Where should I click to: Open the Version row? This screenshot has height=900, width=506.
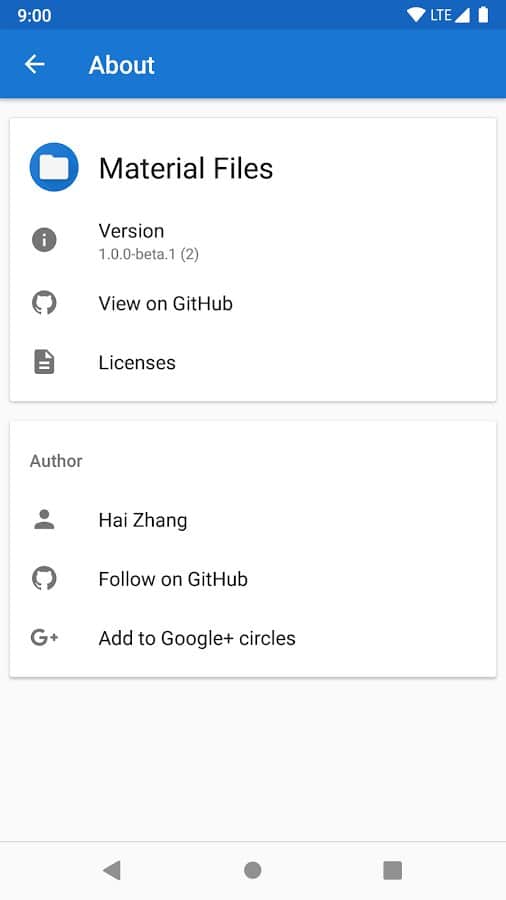[x=253, y=240]
